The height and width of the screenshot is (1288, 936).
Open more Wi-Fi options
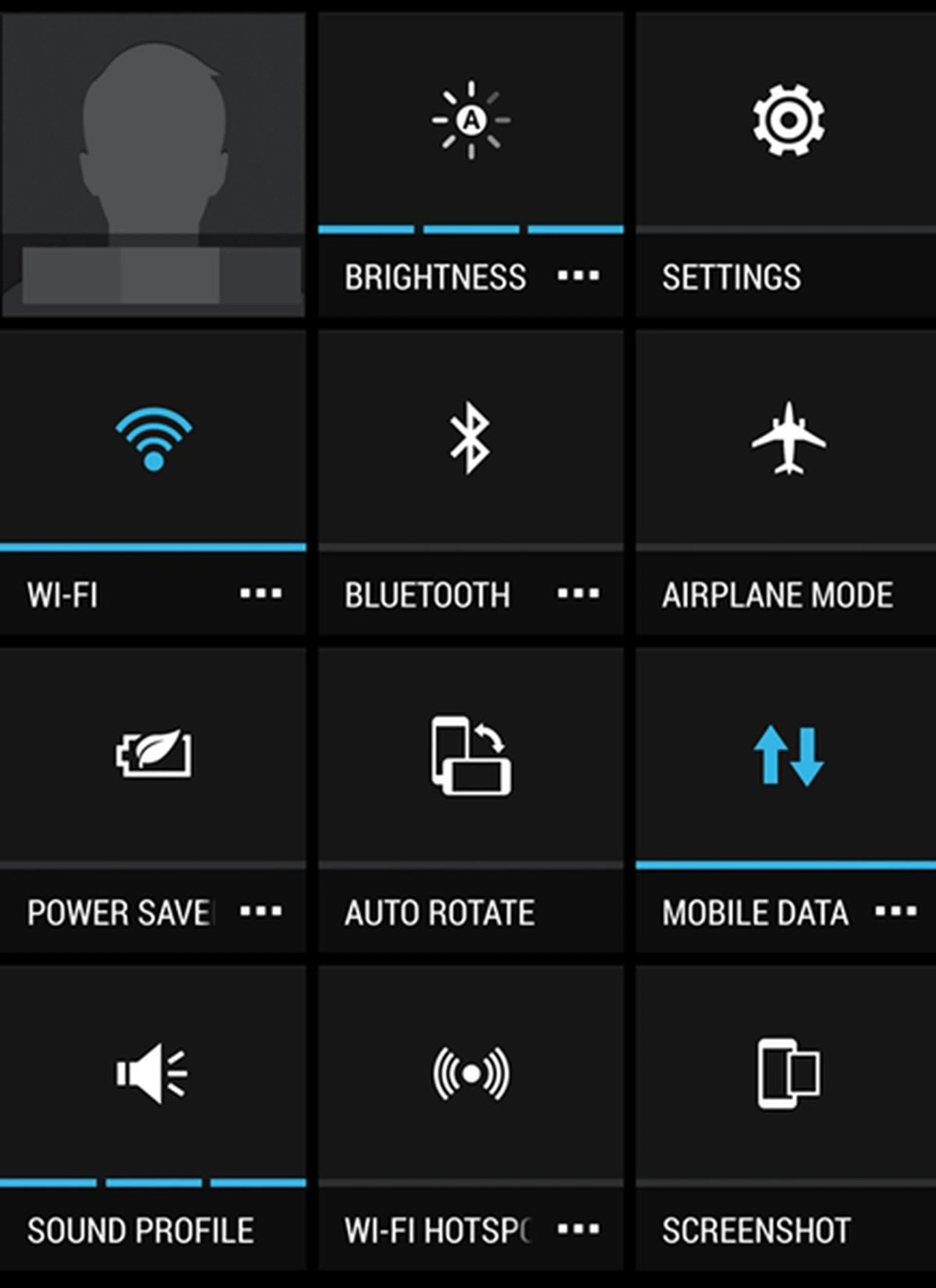click(x=260, y=594)
